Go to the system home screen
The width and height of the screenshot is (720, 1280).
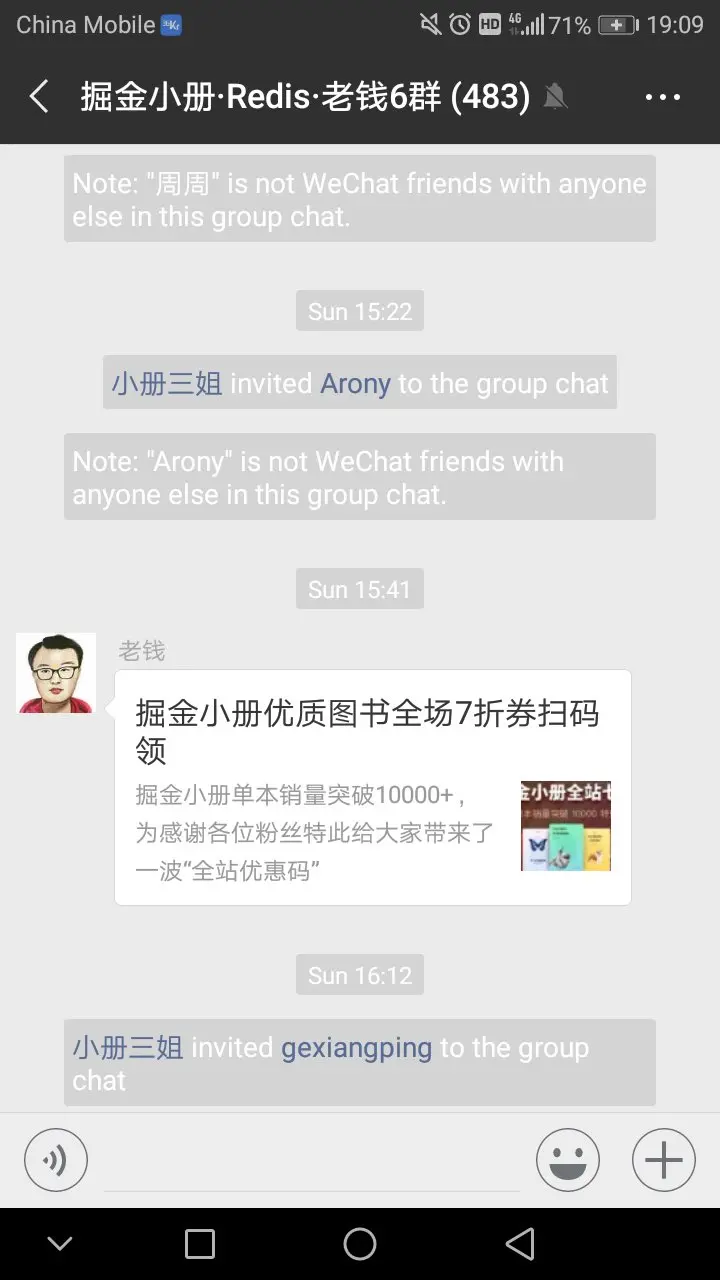click(x=360, y=1244)
